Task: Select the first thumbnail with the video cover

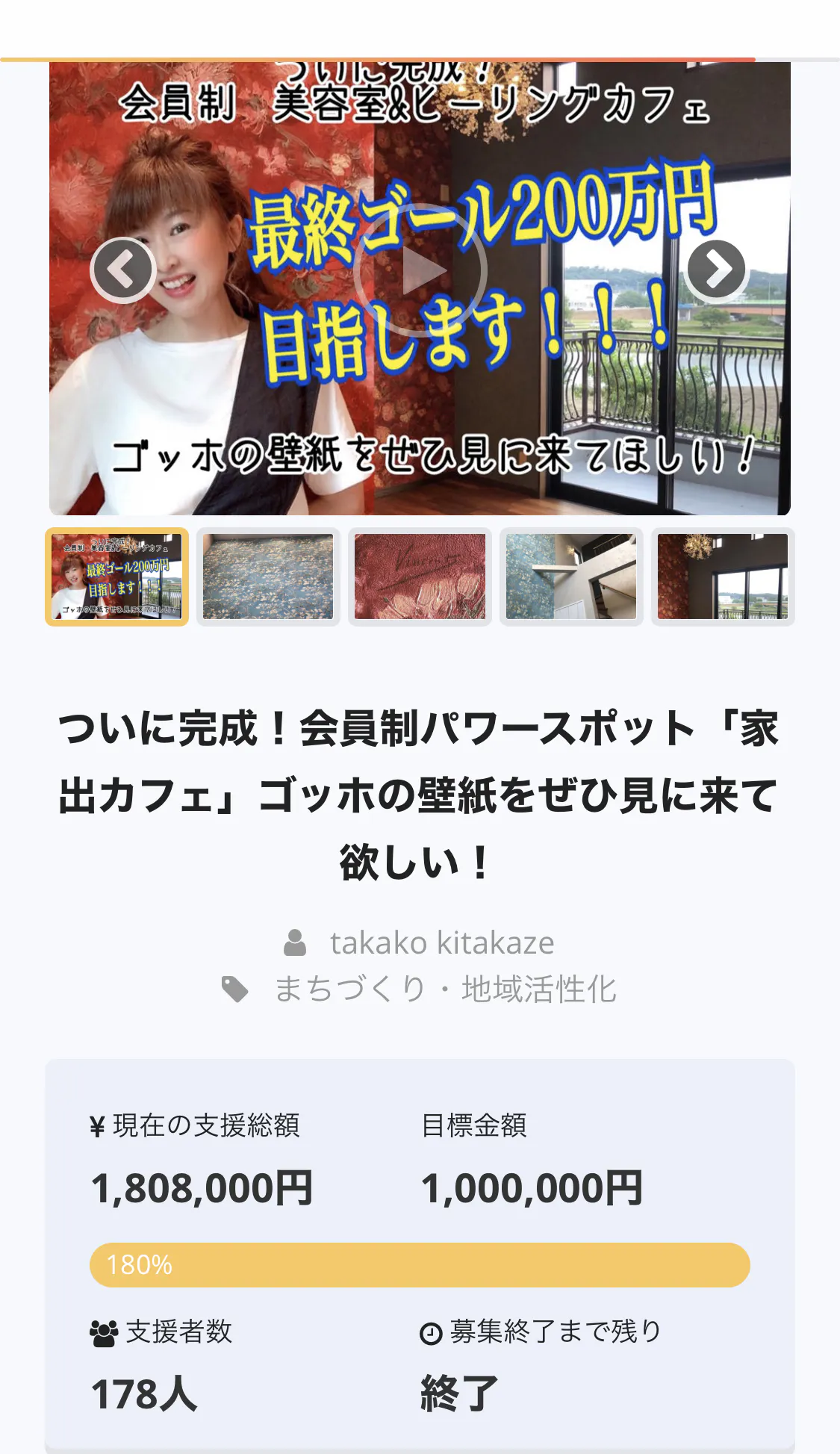Action: (x=117, y=577)
